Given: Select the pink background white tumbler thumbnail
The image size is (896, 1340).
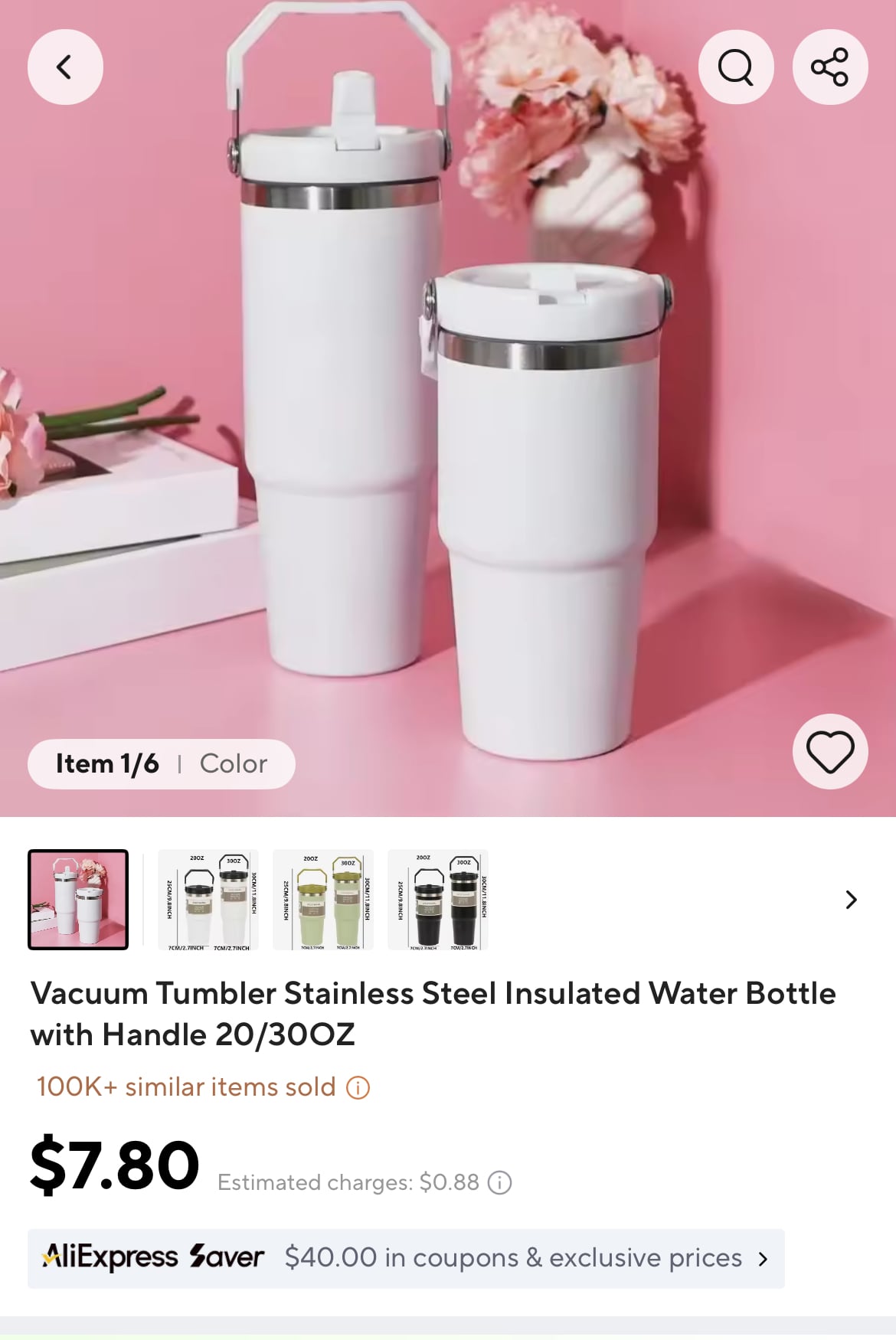Looking at the screenshot, I should (x=78, y=900).
